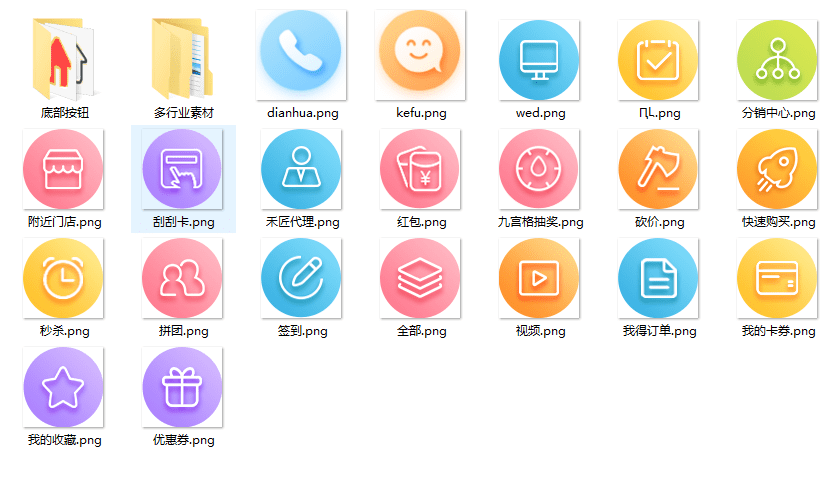Image resolution: width=835 pixels, height=477 pixels.
Task: Select the 全部.png file
Action: point(420,277)
